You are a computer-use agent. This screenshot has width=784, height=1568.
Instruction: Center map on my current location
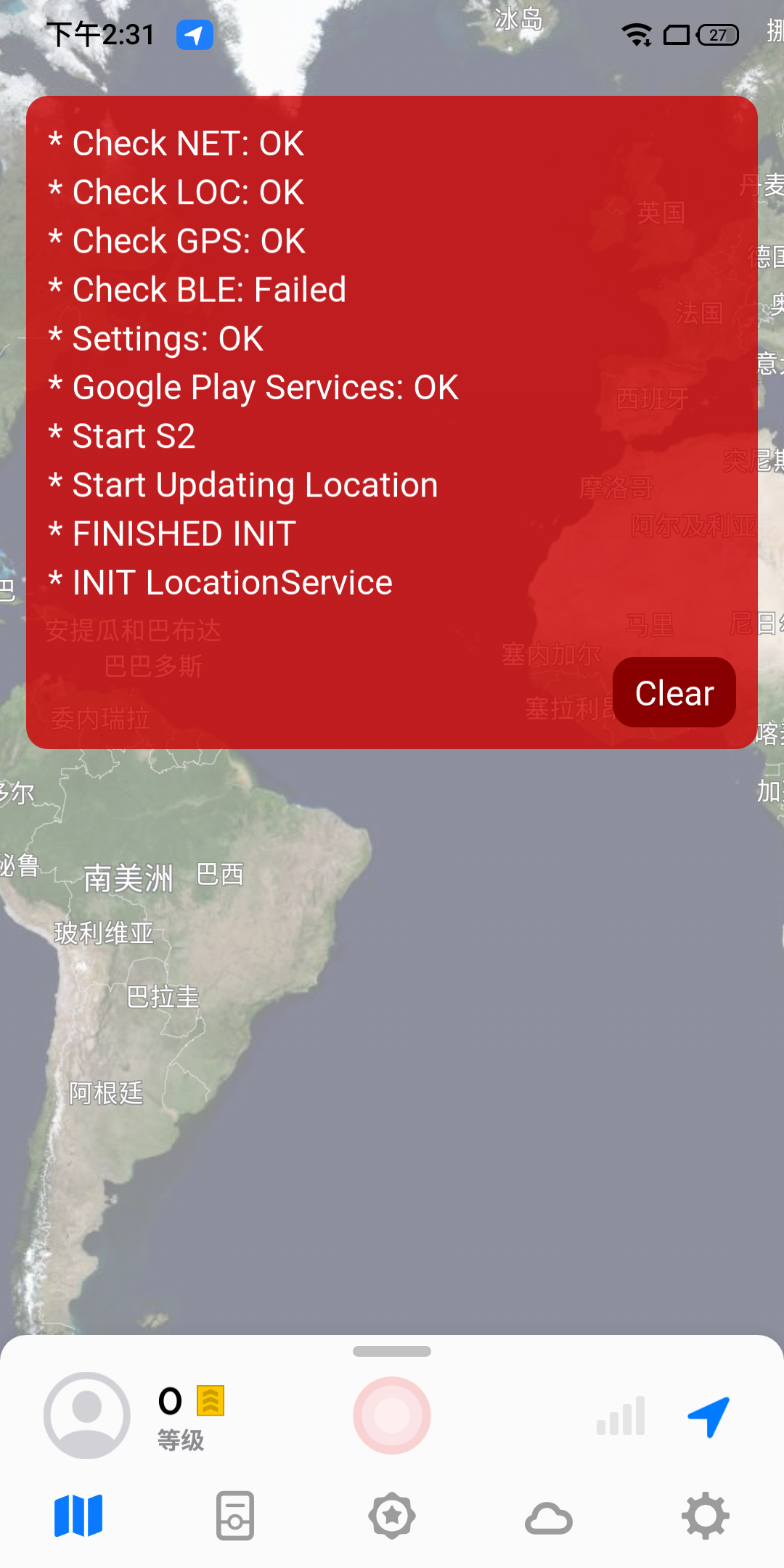(x=708, y=1416)
